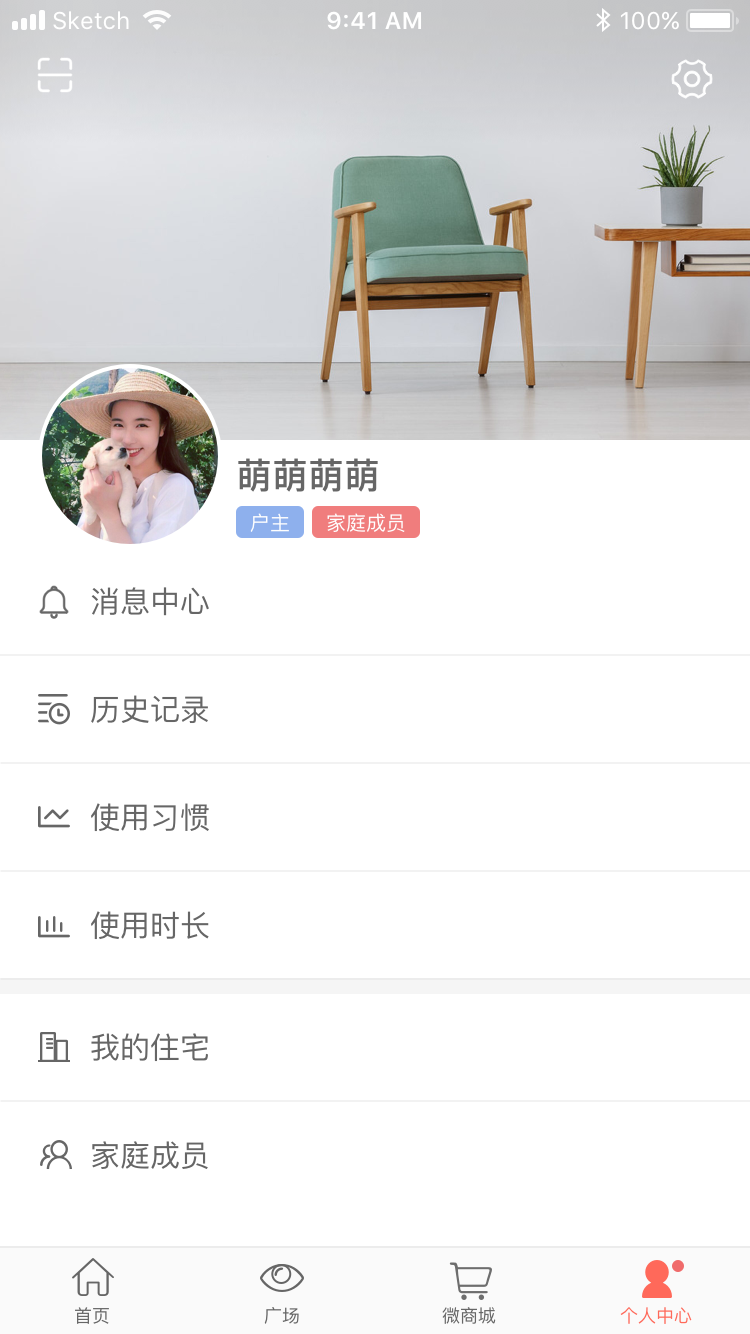This screenshot has height=1334, width=750.
Task: Click the red 家庭成员 member tag
Action: pos(365,521)
